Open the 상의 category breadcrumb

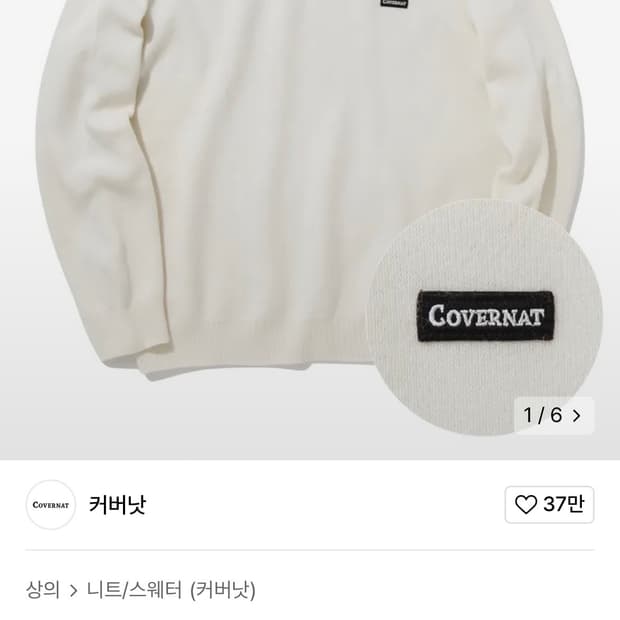43,590
